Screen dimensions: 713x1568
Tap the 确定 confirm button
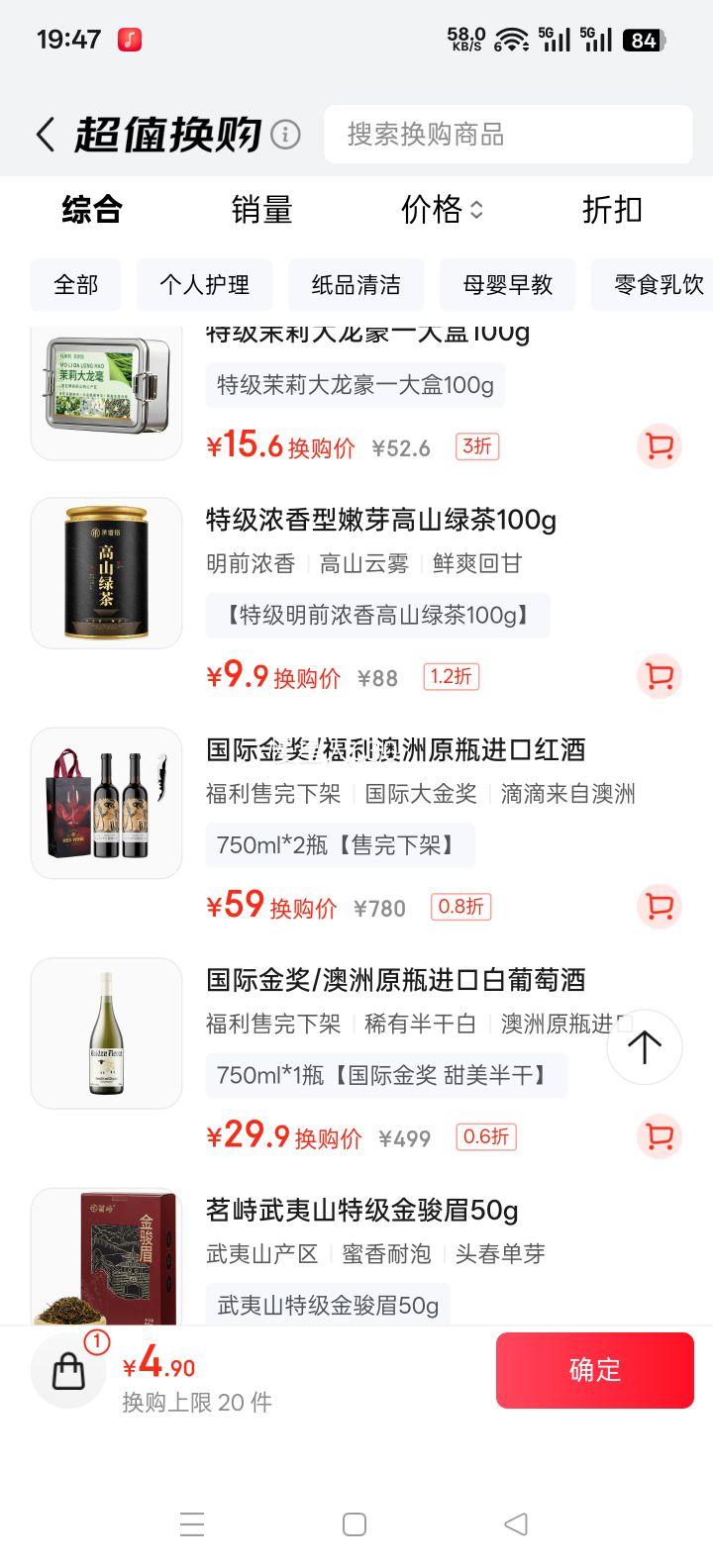[595, 1370]
